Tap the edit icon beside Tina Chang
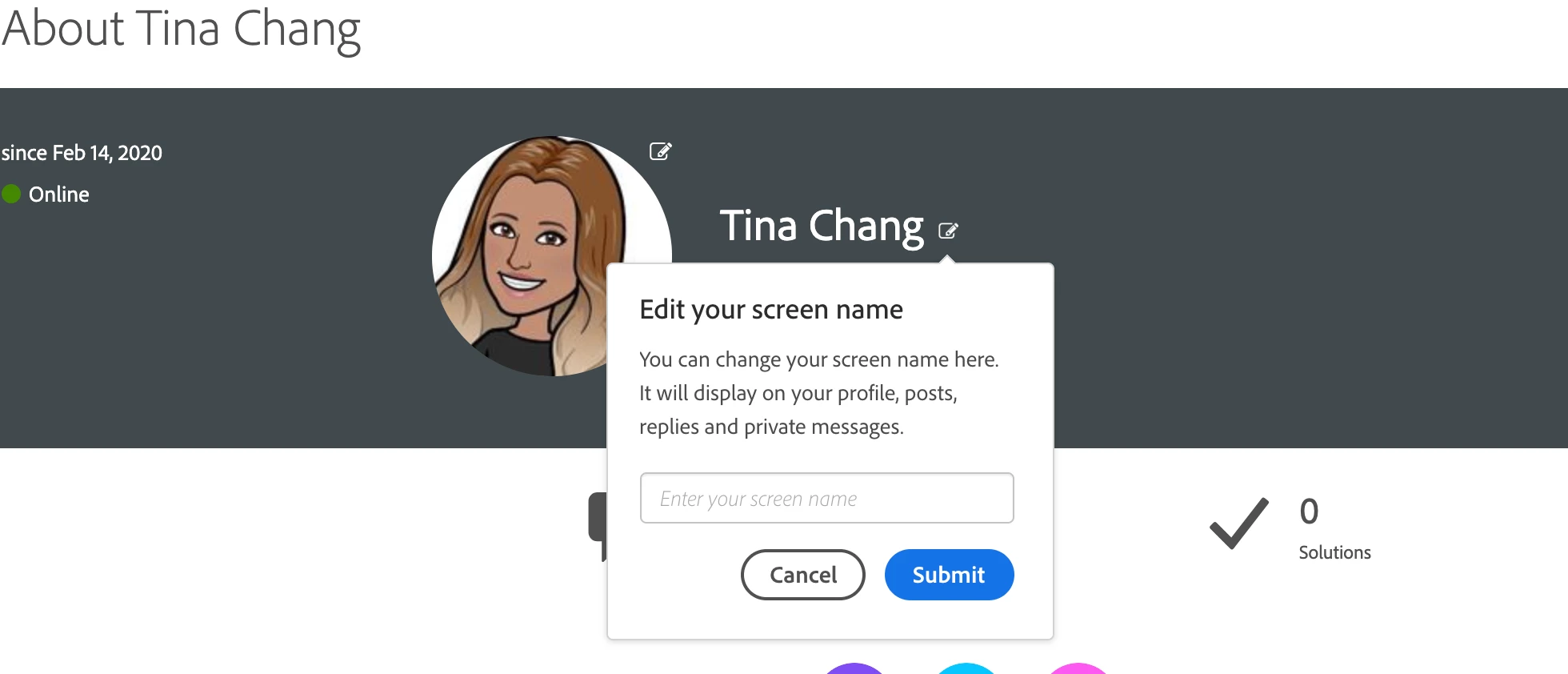 [x=948, y=231]
